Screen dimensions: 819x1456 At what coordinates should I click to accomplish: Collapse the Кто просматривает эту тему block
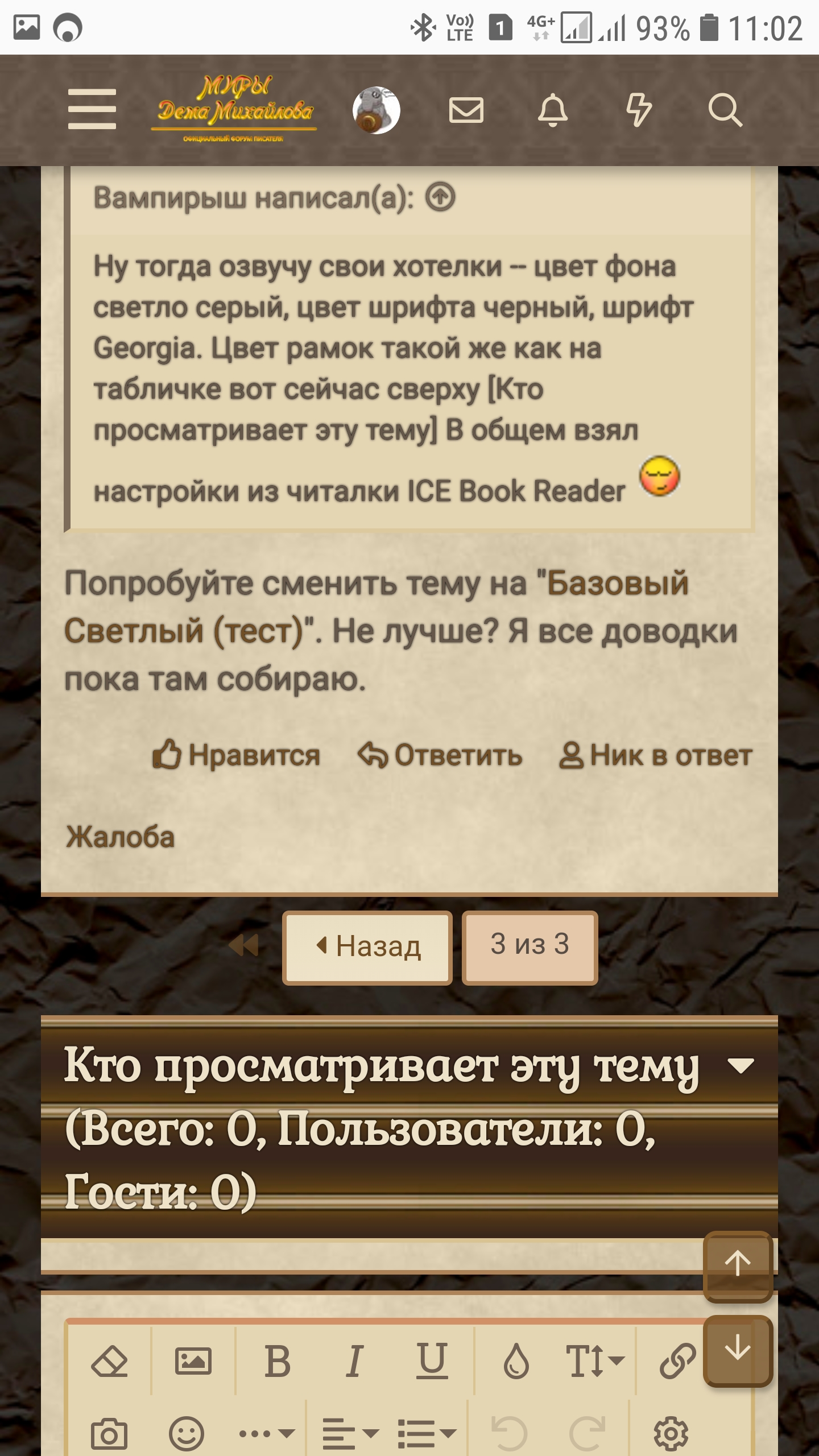point(741,1066)
